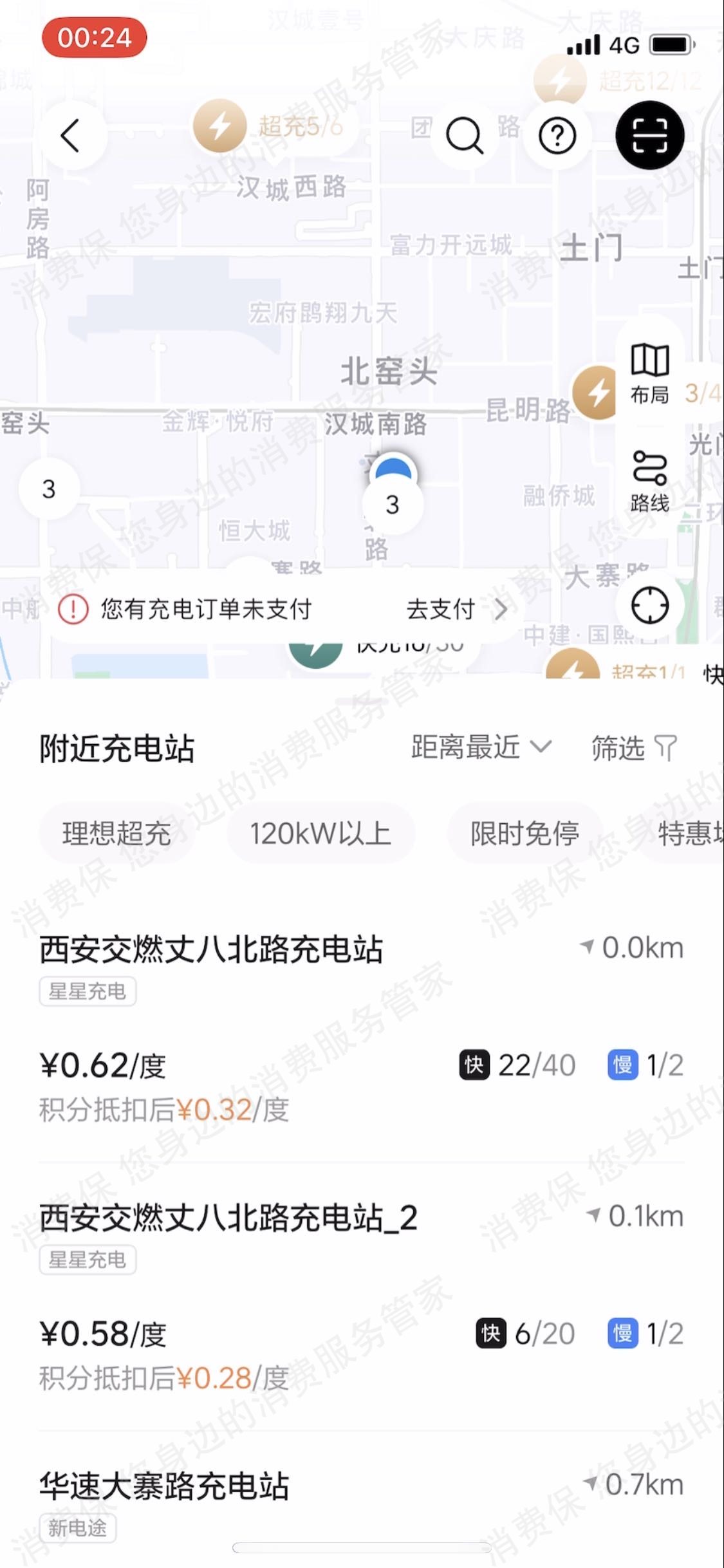Screen dimensions: 724x1568
Task: Expand the 距离最近 sort dropdown
Action: click(x=480, y=747)
